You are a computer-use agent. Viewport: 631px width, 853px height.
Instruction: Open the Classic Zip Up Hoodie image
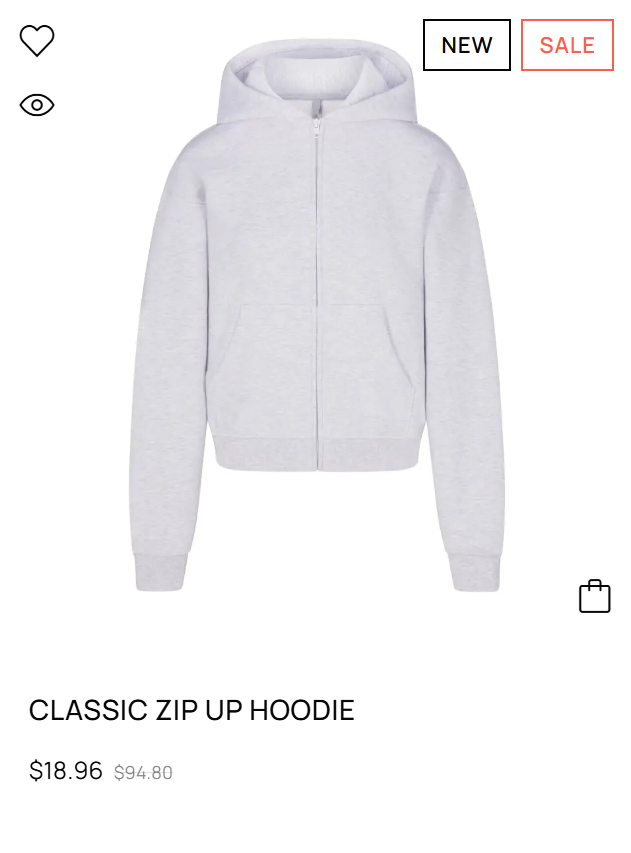pyautogui.click(x=316, y=320)
